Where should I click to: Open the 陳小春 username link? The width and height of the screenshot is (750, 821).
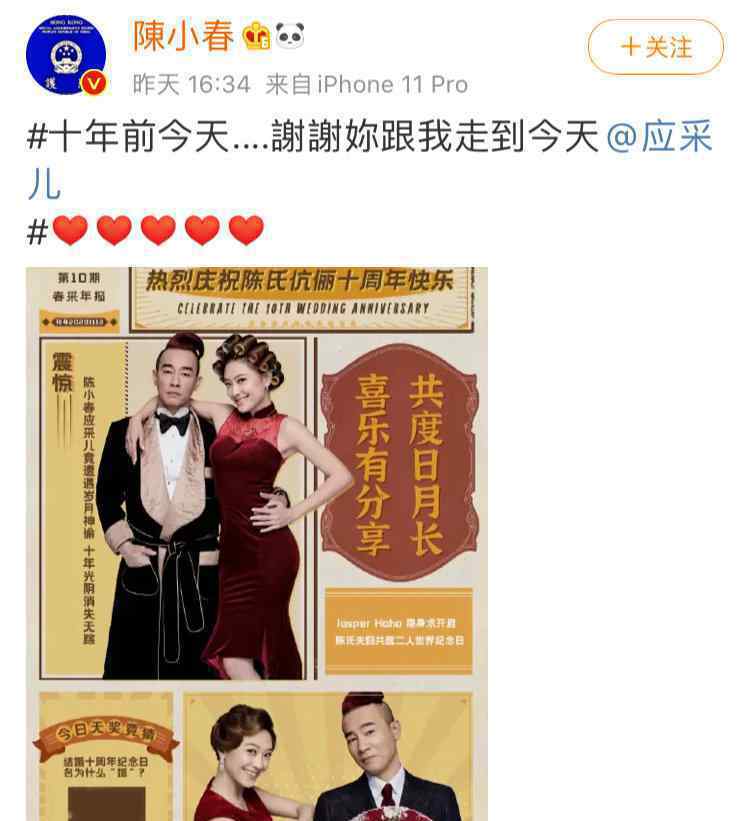[x=184, y=38]
